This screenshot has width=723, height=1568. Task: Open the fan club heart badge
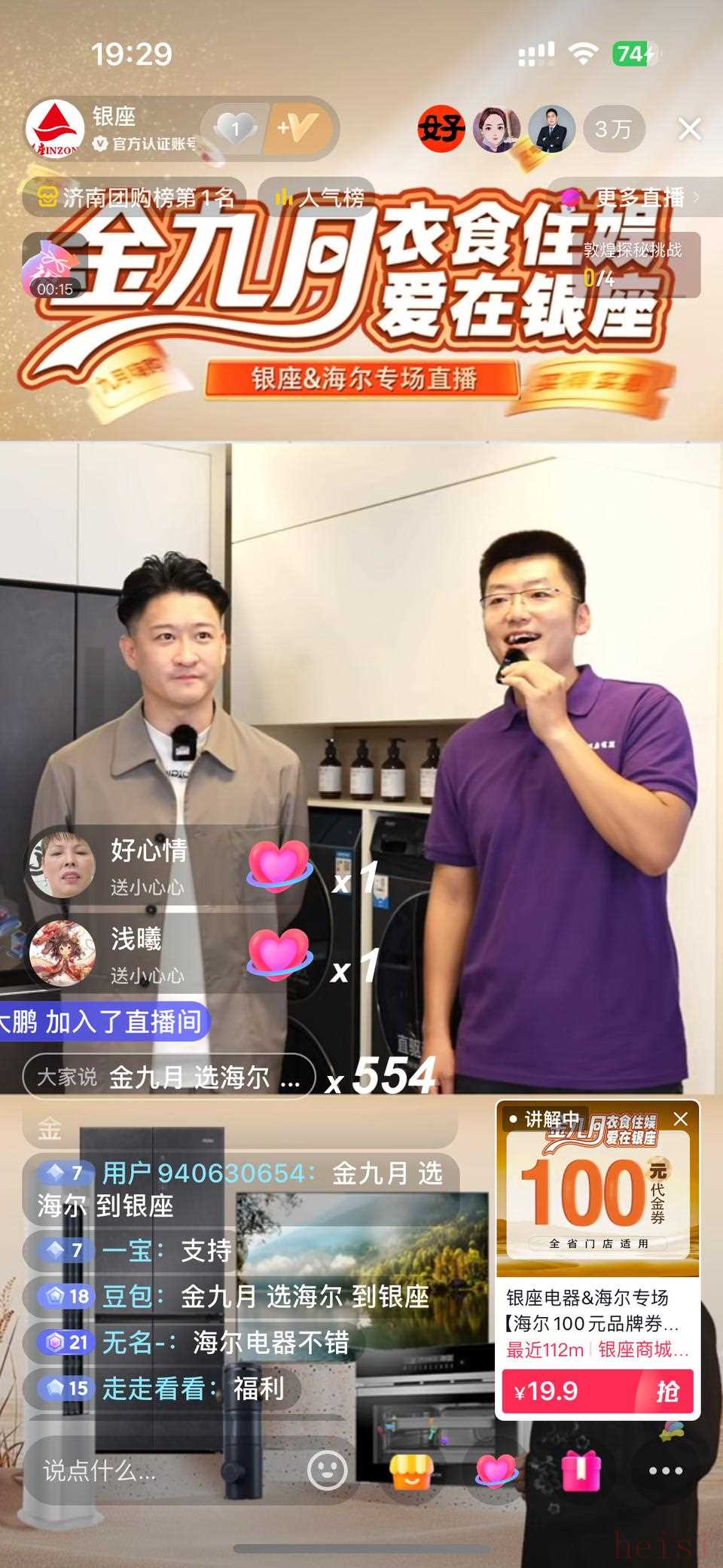(x=234, y=129)
